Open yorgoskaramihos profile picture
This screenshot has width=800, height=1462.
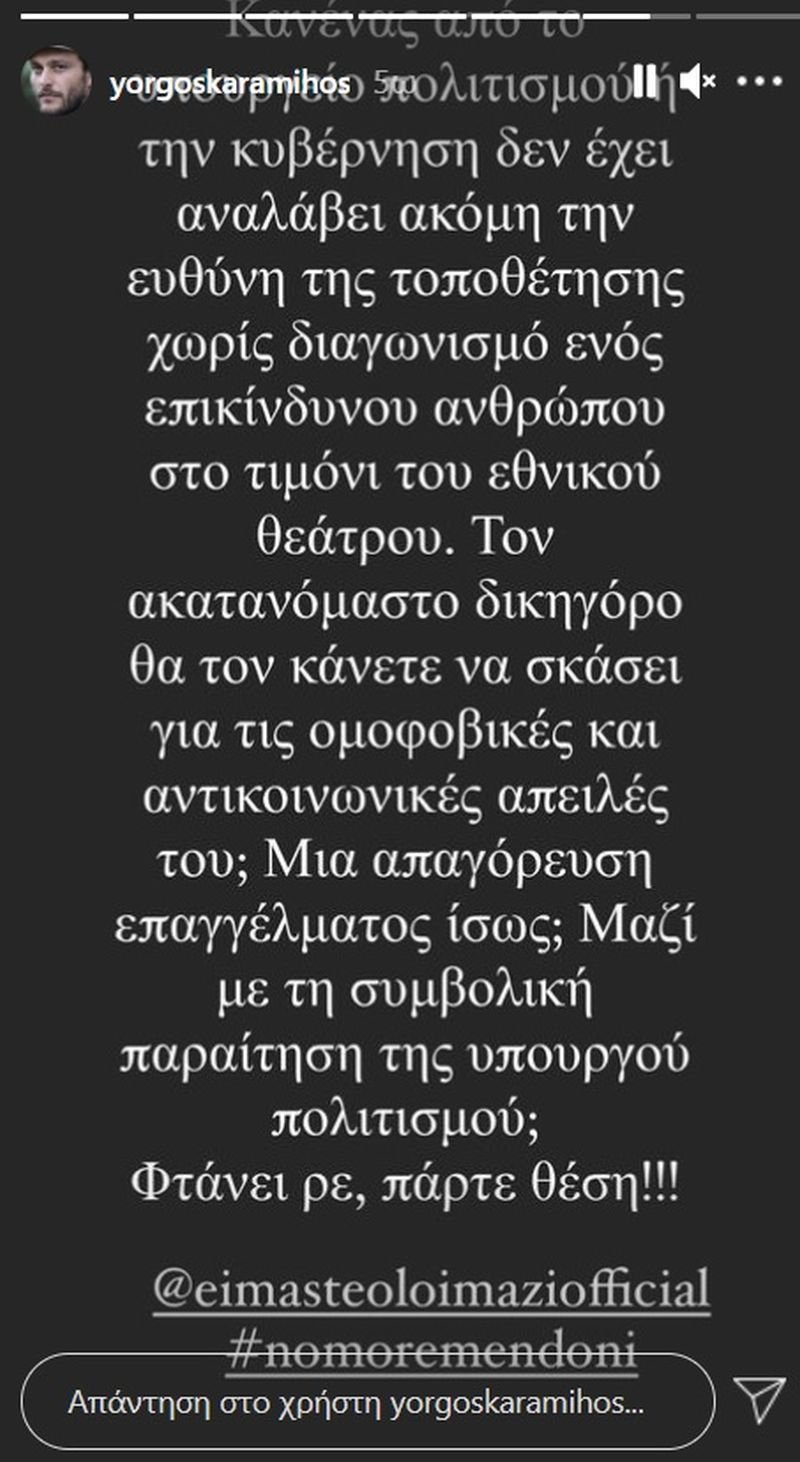[56, 80]
